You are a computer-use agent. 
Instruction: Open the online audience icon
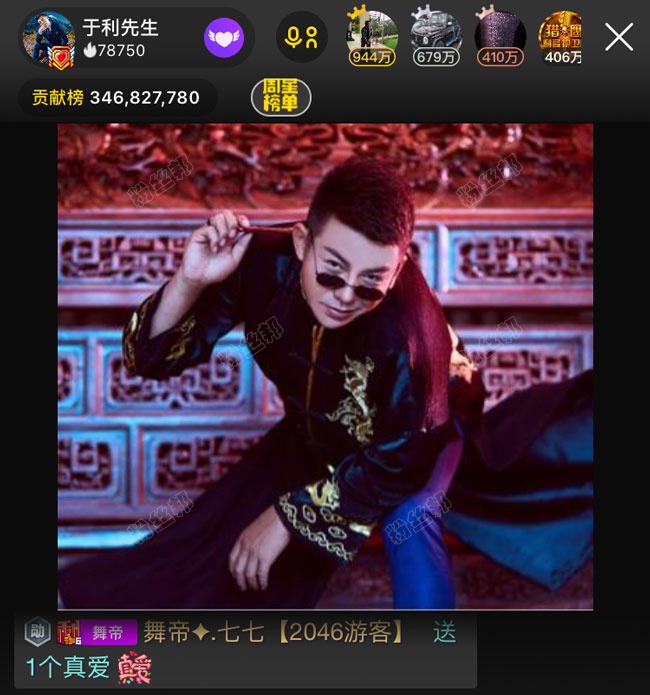pyautogui.click(x=301, y=38)
